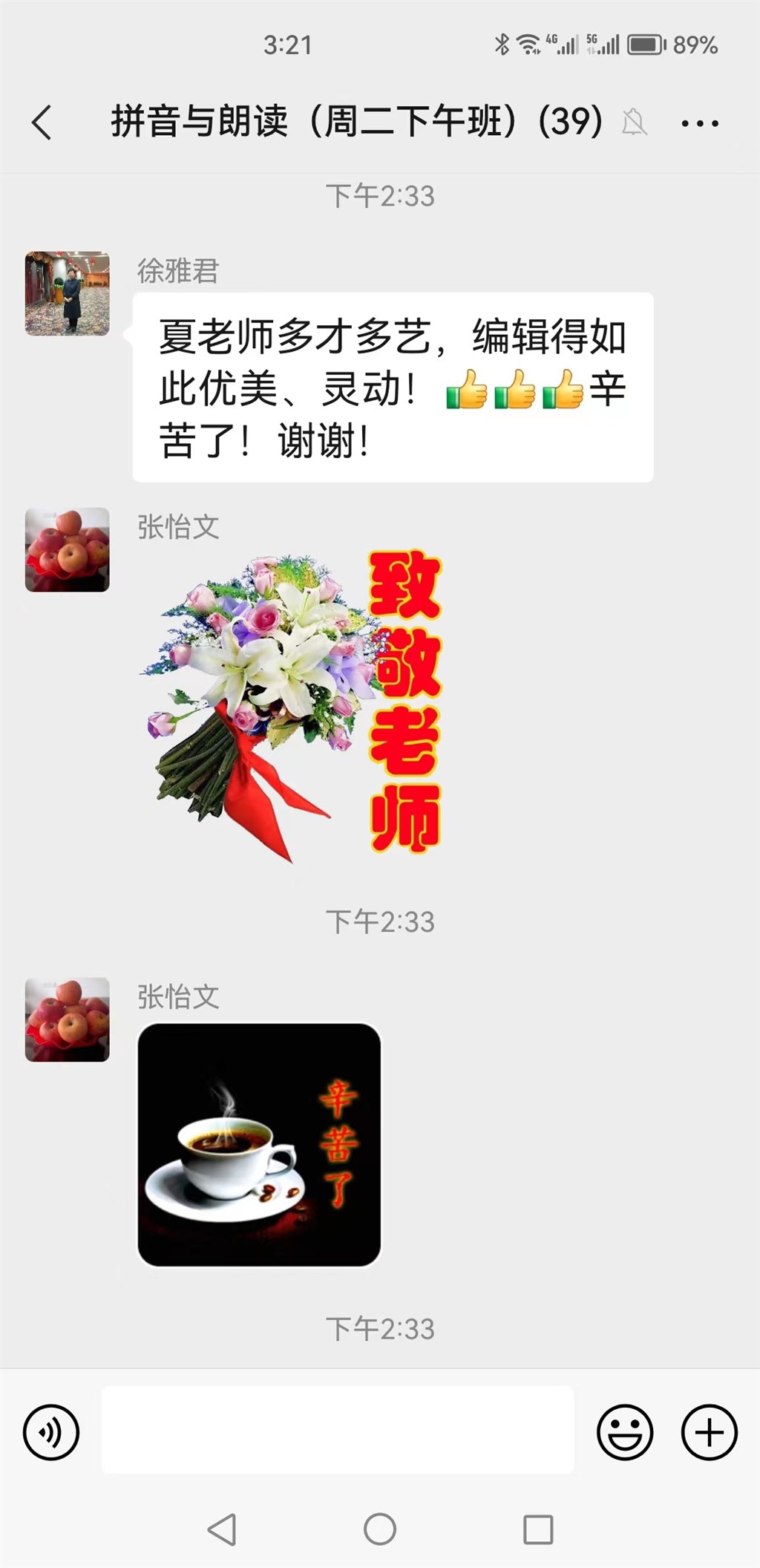Image resolution: width=760 pixels, height=1568 pixels.
Task: Open 张怡文's avatar beside the coffee sticker
Action: point(68,1019)
